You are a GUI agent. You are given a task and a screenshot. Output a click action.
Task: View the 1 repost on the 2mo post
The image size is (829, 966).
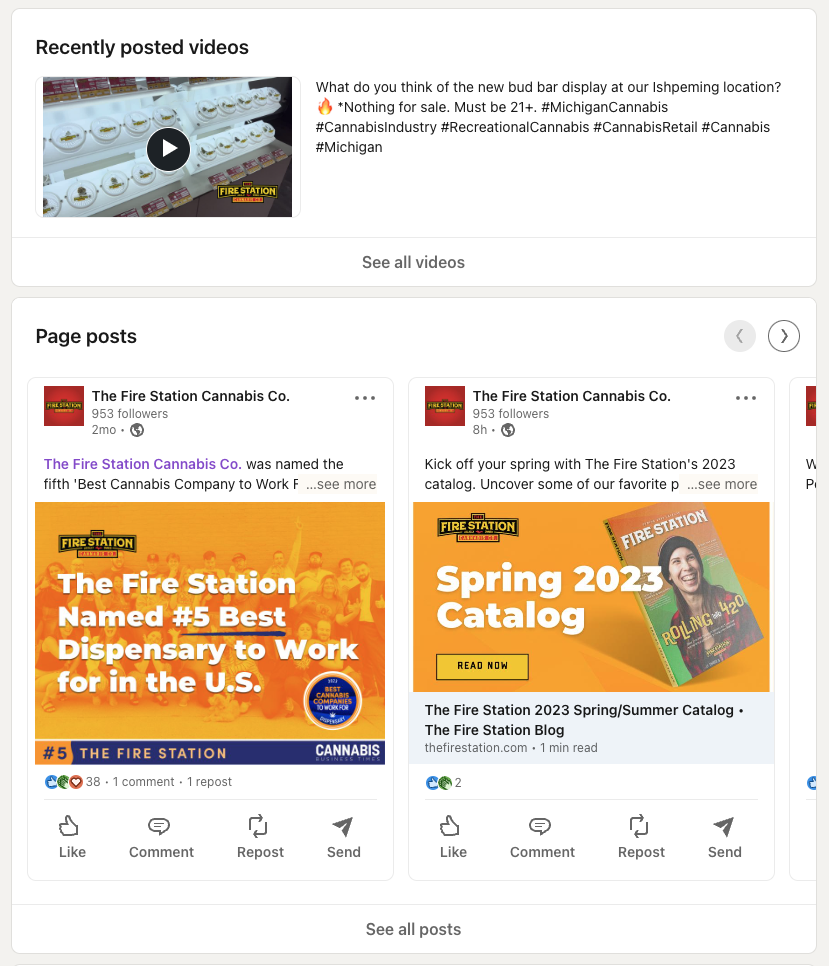coord(210,782)
